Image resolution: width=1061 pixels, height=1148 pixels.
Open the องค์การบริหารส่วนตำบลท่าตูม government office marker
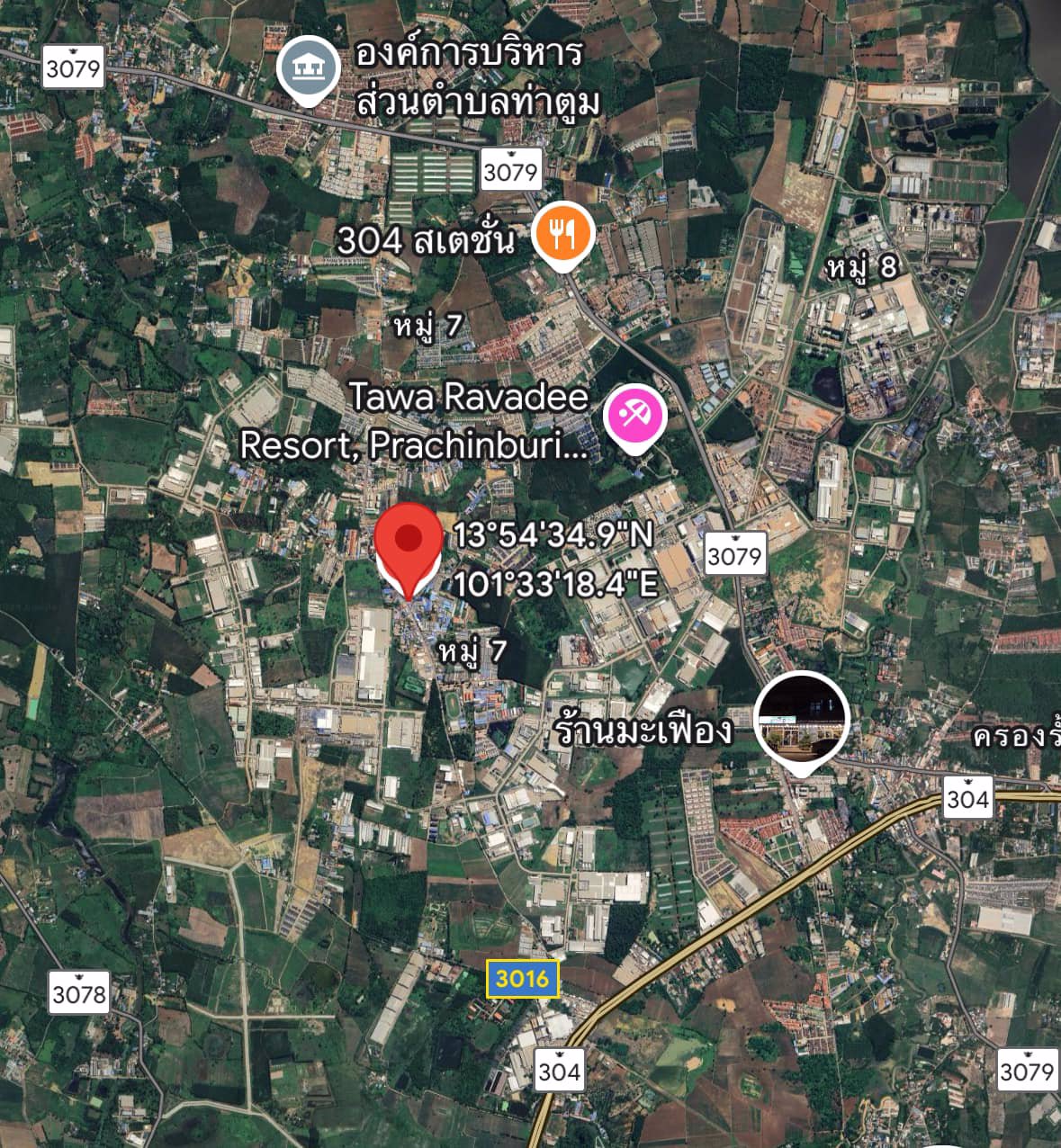tap(308, 67)
